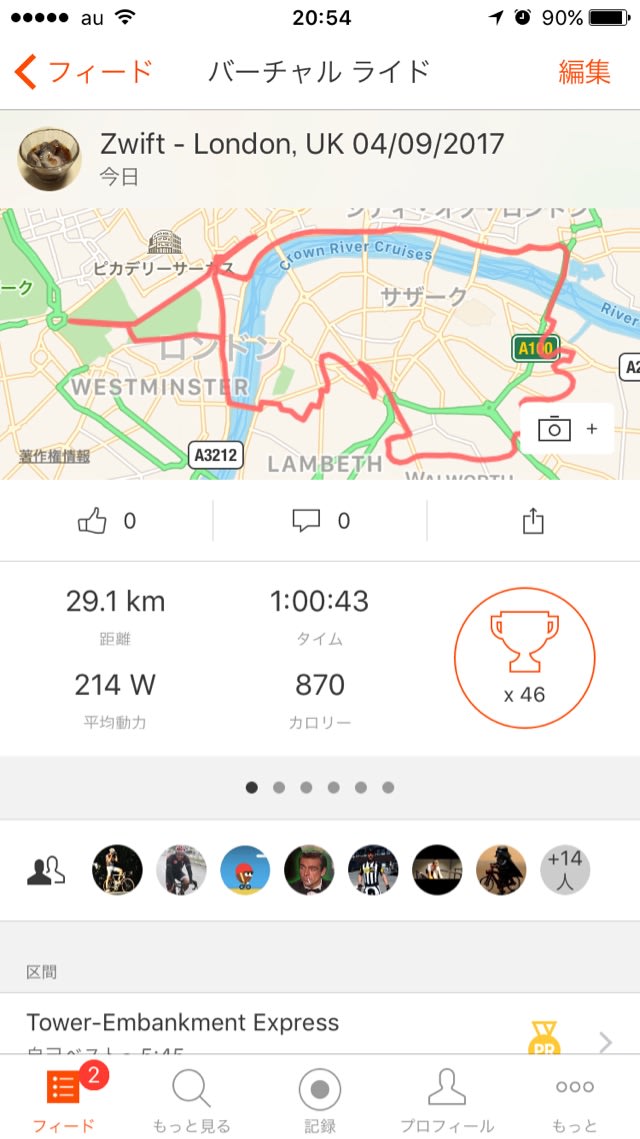Share this activity

[x=533, y=520]
